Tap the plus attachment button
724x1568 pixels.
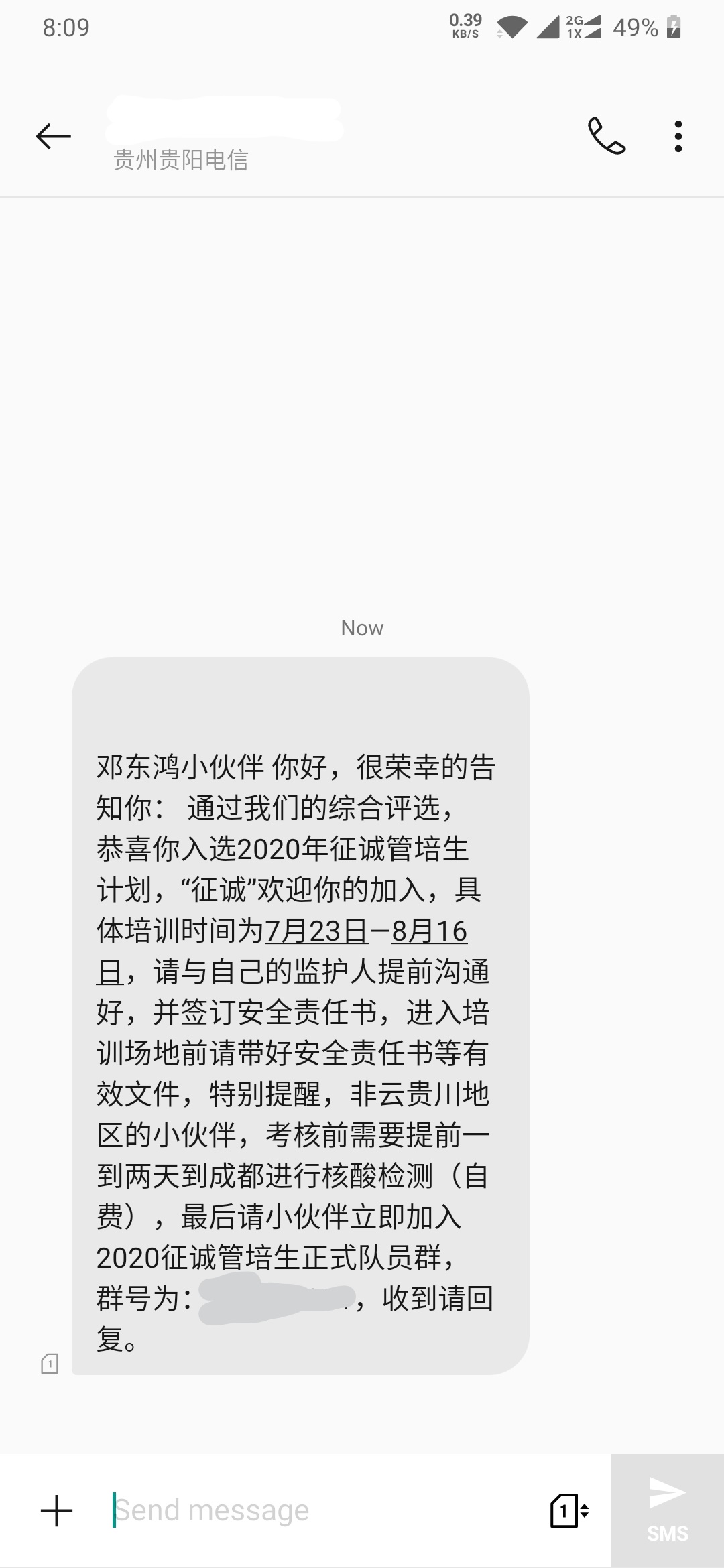pos(57,1511)
